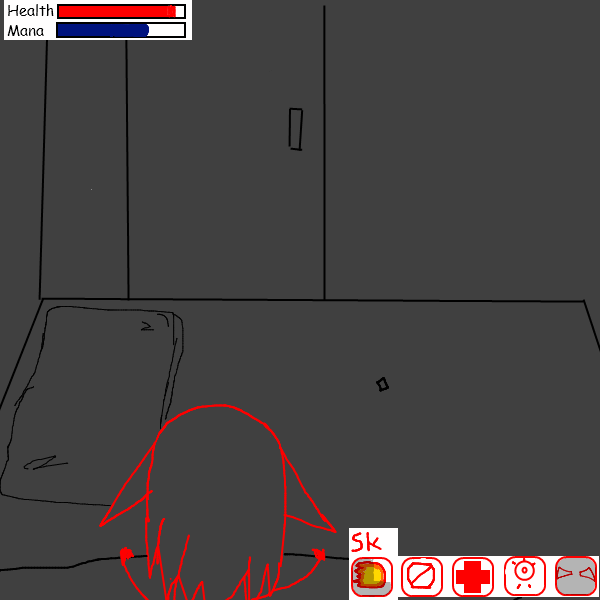Image resolution: width=600 pixels, height=600 pixels.
Task: Select the greyed-out last skill slot
Action: [x=576, y=577]
